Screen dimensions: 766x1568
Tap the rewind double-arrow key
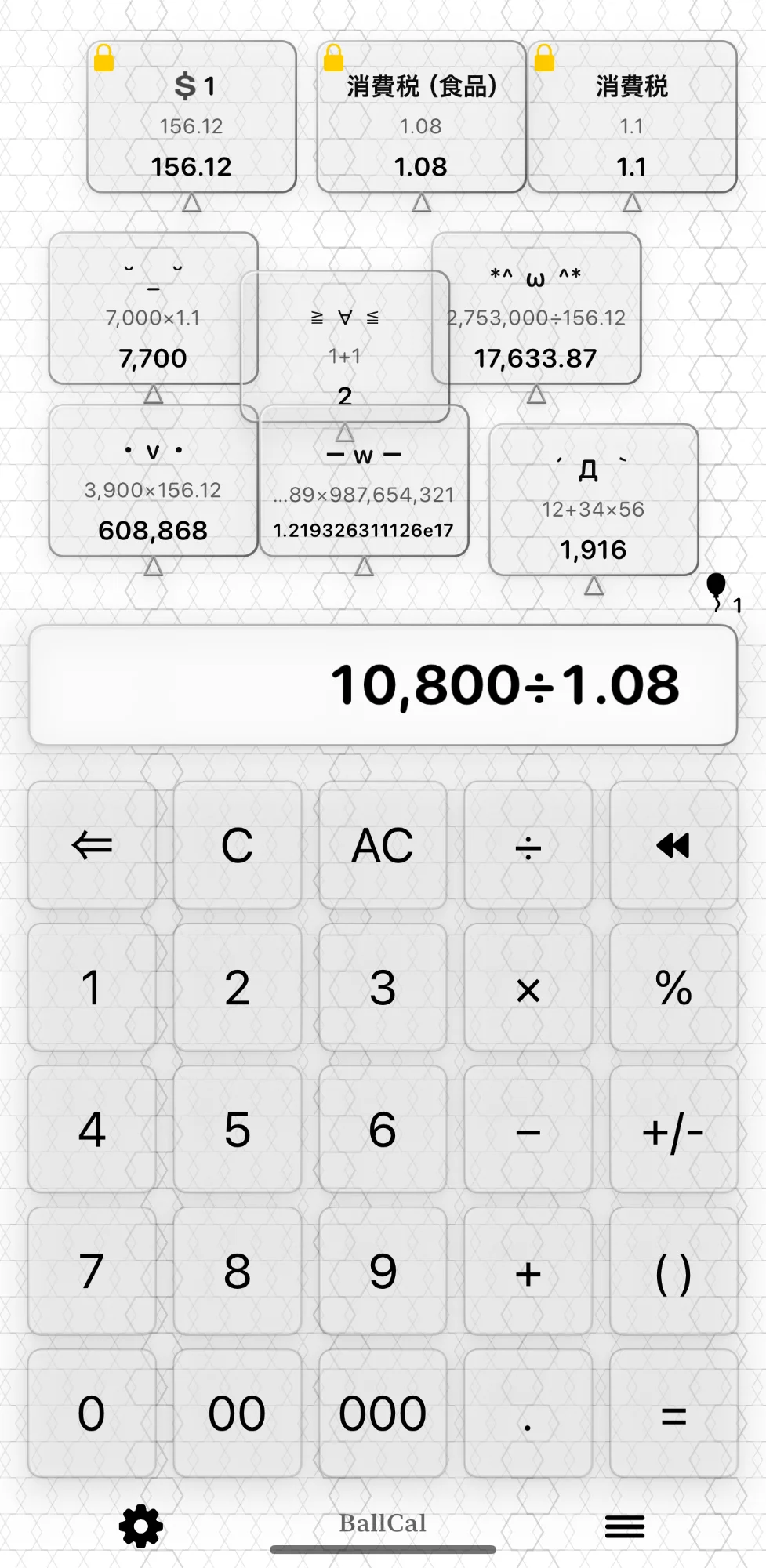pos(673,845)
